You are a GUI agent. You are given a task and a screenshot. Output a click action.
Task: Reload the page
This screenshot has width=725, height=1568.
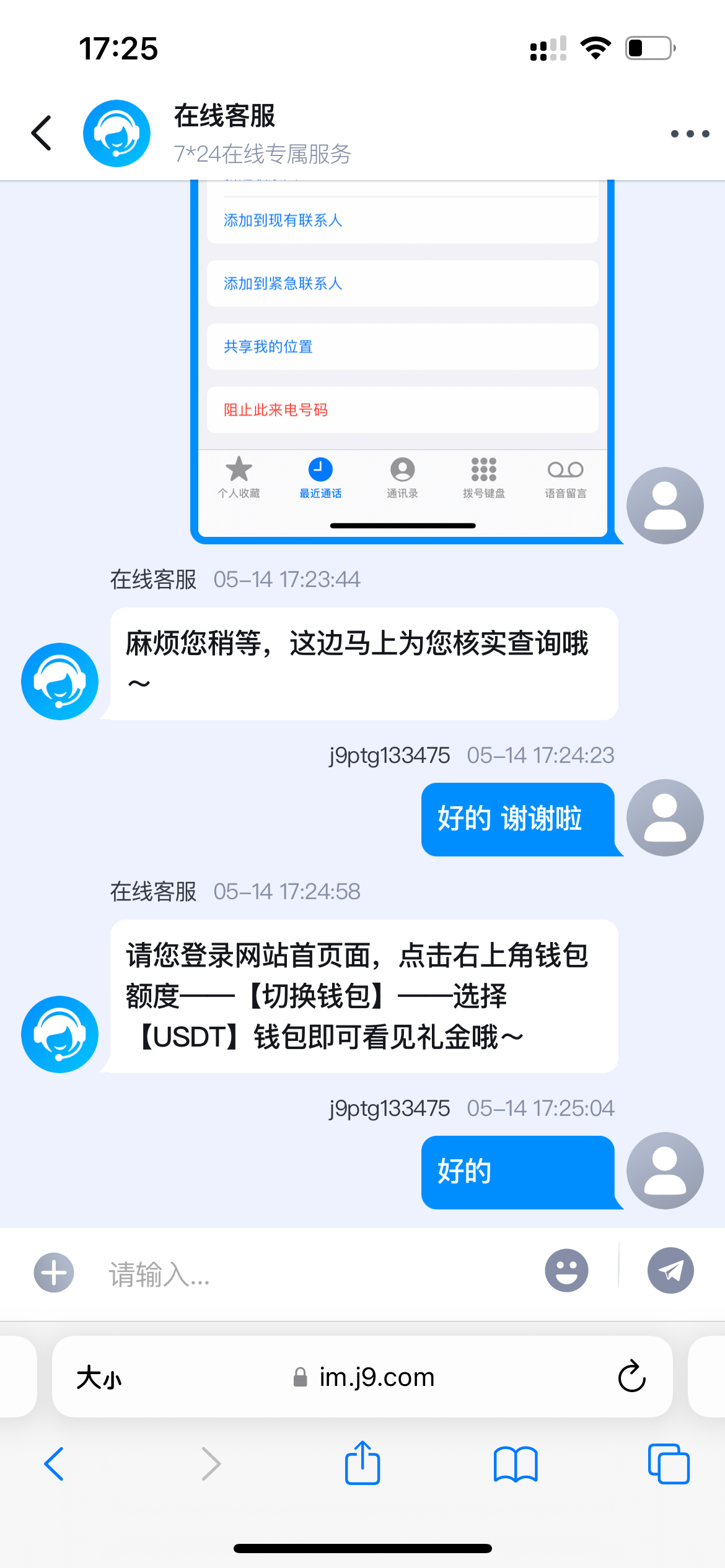(x=631, y=1377)
